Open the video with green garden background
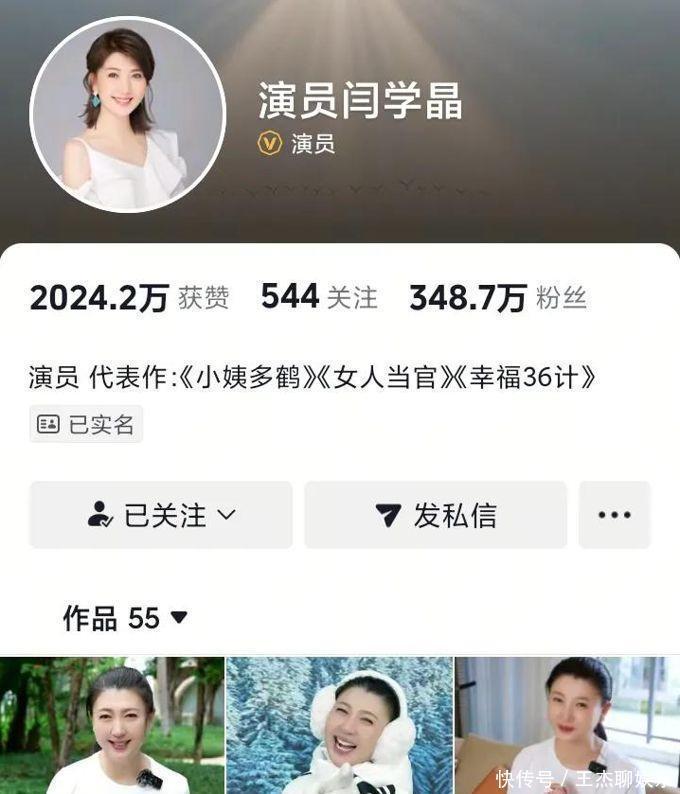680x794 pixels. pyautogui.click(x=112, y=726)
